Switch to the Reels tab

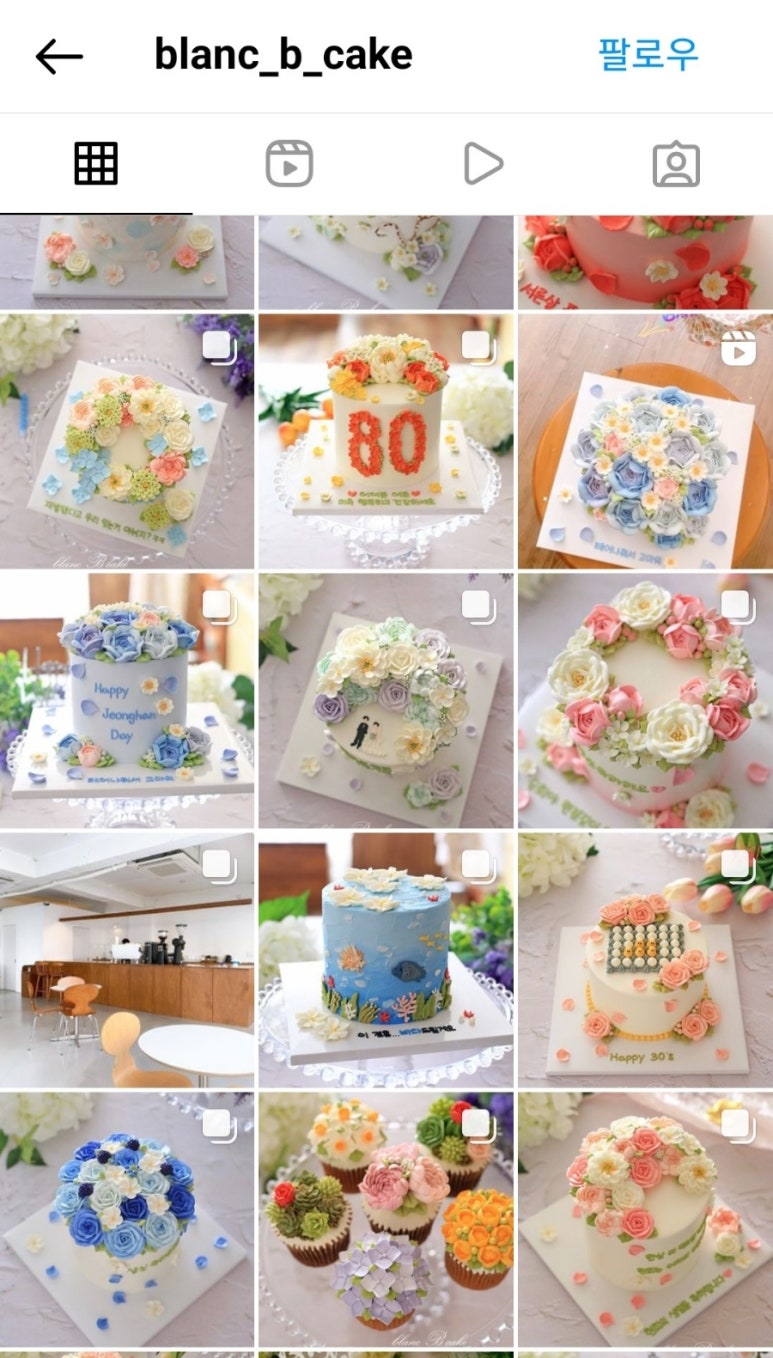[x=289, y=164]
